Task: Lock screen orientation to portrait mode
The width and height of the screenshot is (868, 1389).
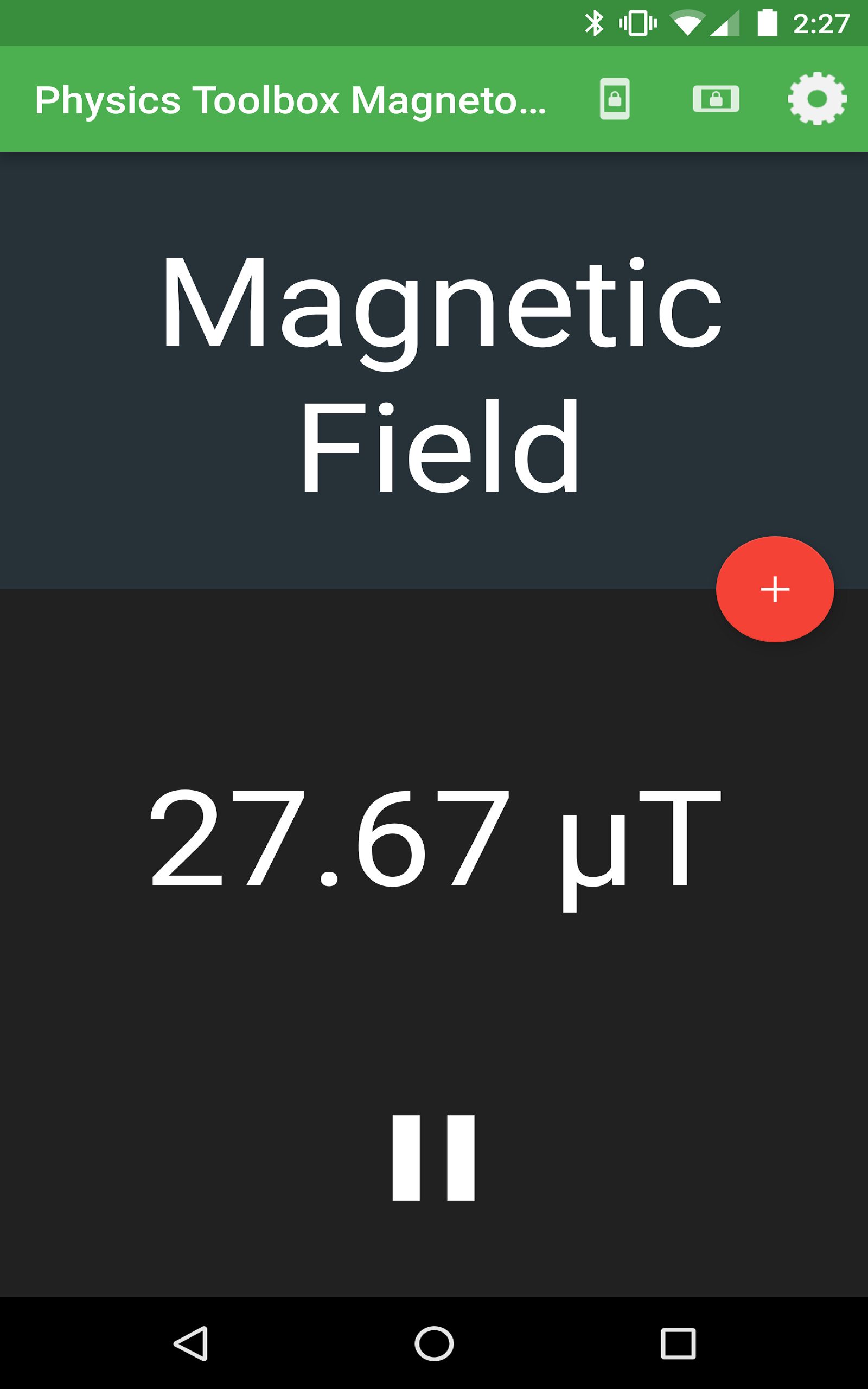Action: click(x=614, y=99)
